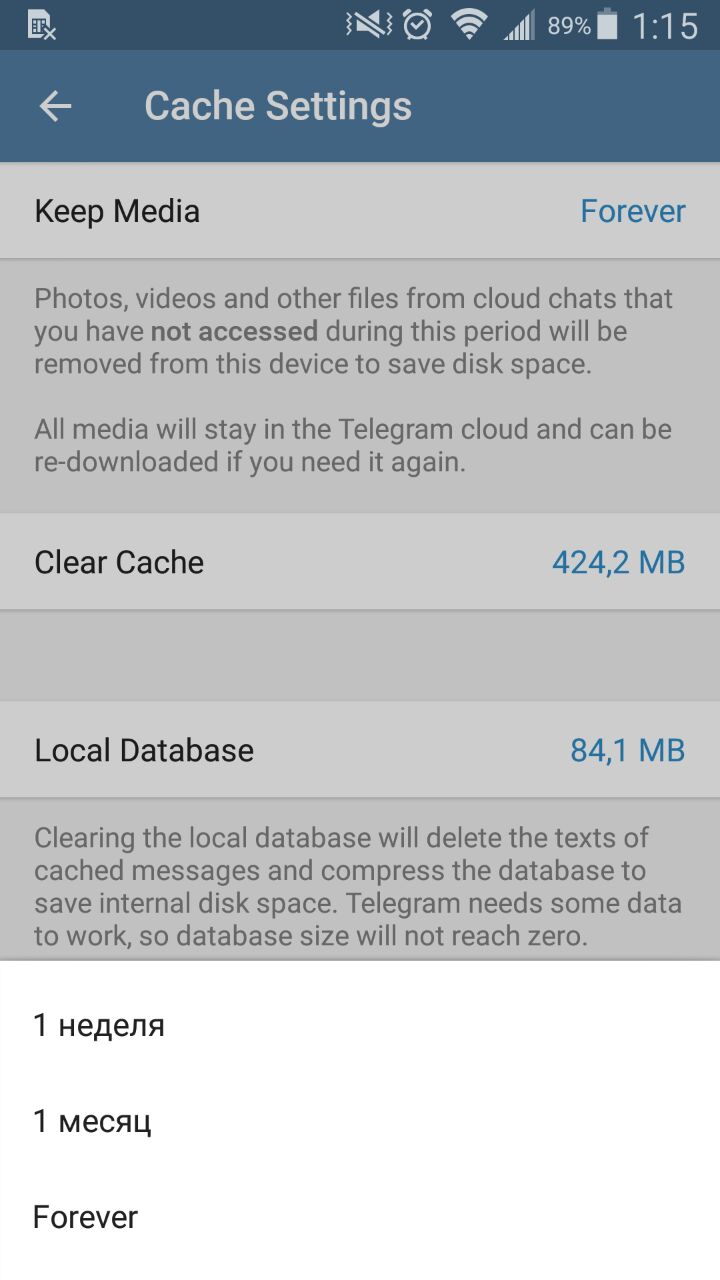The width and height of the screenshot is (720, 1280).
Task: Go back from Cache Settings
Action: [55, 107]
